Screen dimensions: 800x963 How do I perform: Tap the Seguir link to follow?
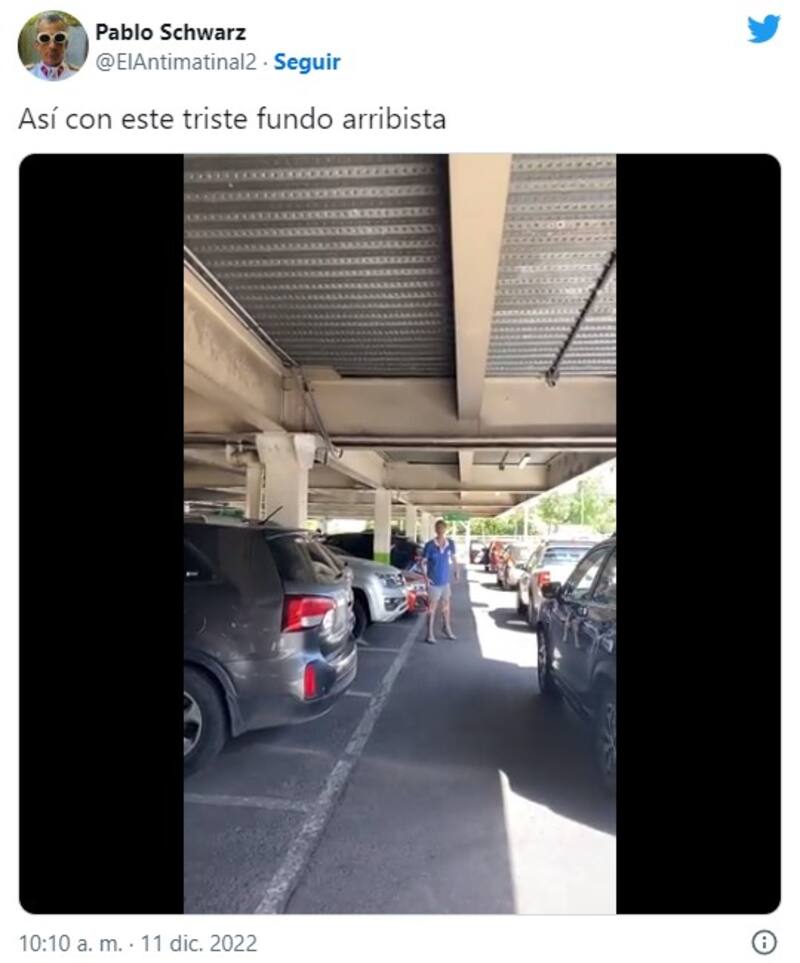point(307,62)
